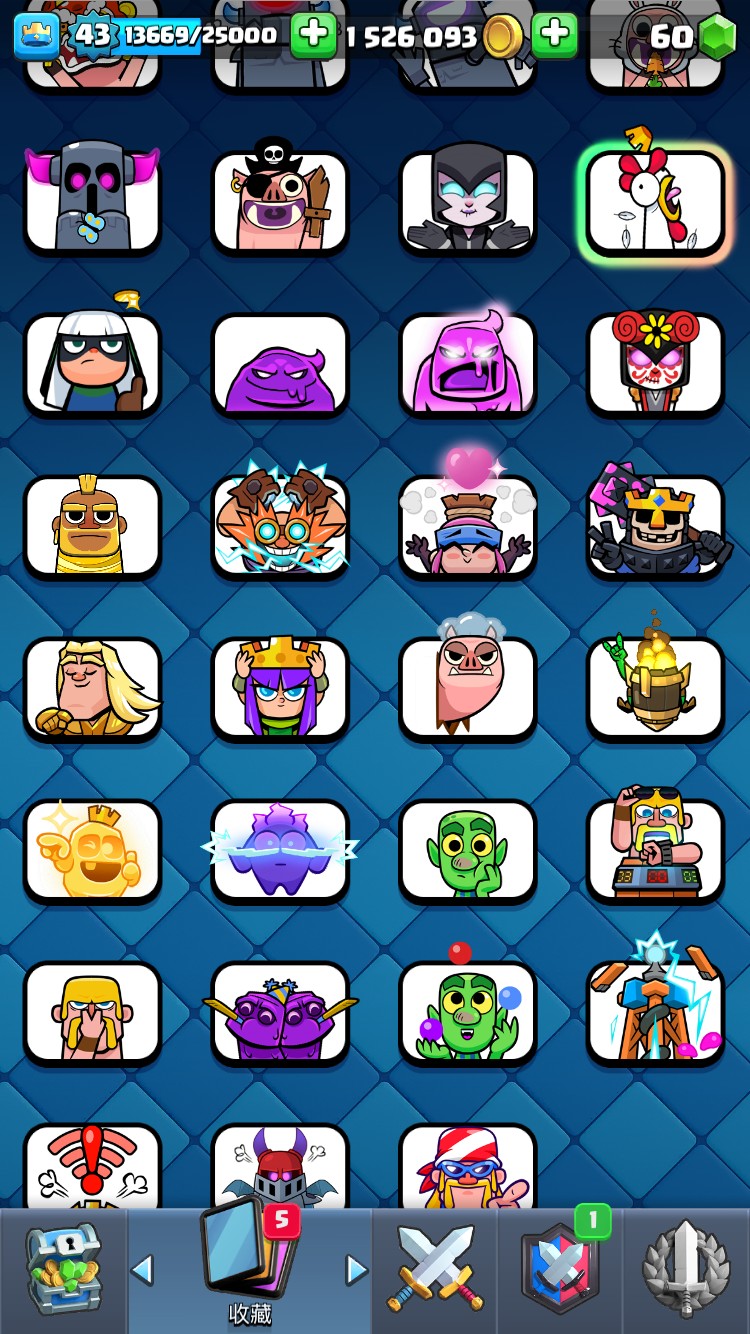Open the shop chest tab
This screenshot has width=750, height=1334.
(63, 1270)
